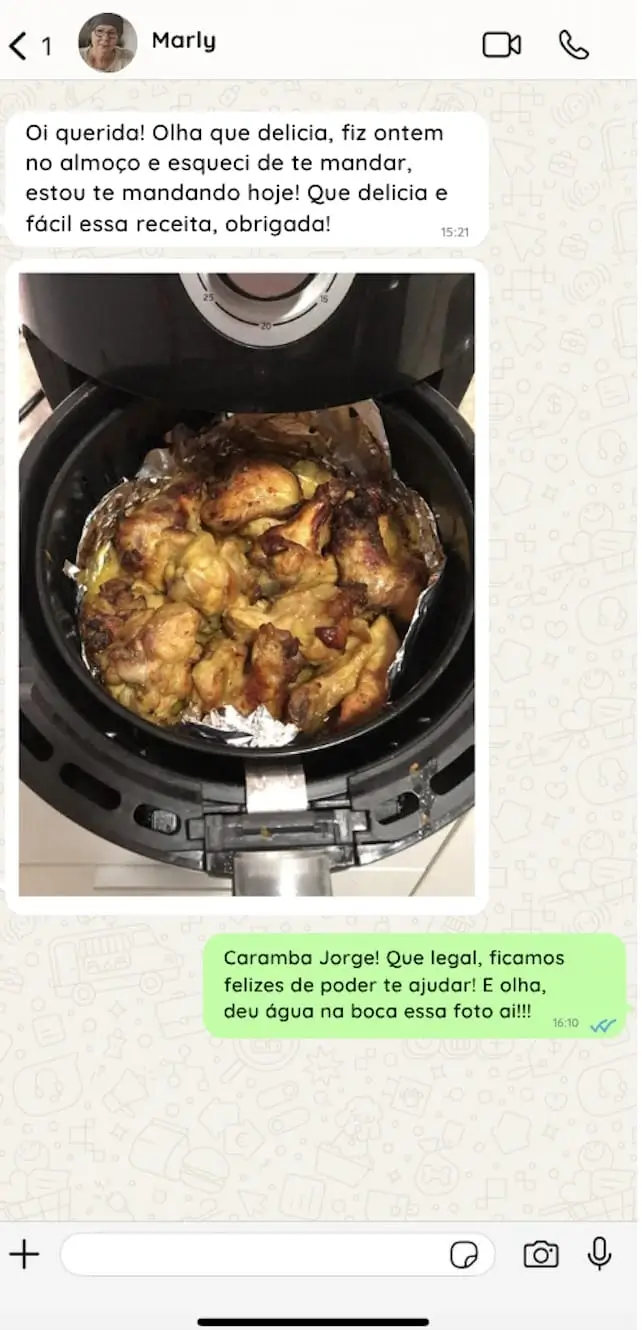Start a voice call with Marly
The width and height of the screenshot is (642, 1330).
pos(574,45)
